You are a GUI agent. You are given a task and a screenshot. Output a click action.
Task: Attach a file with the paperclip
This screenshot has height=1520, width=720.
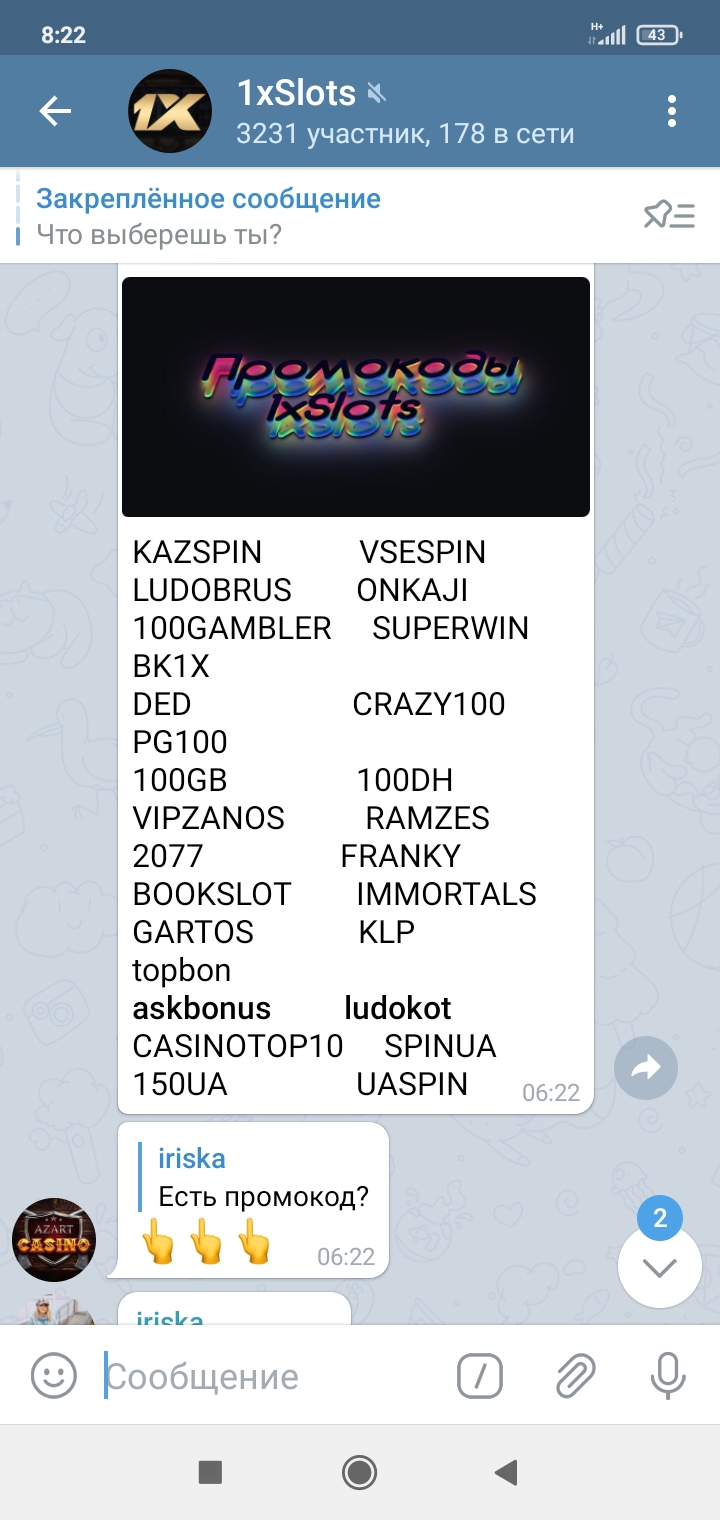click(x=576, y=1376)
